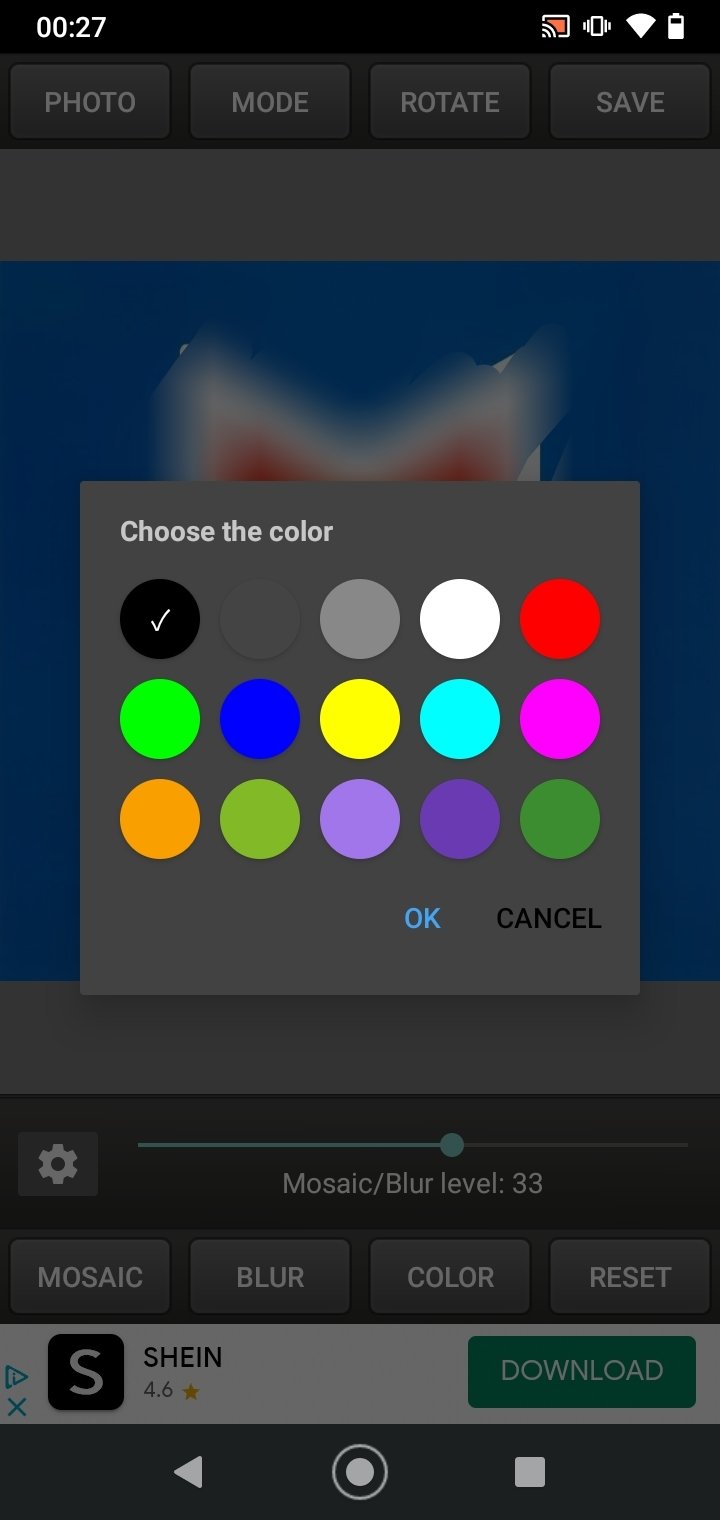Screen dimensions: 720x1520
Task: Choose the dark purple color swatch
Action: 460,819
